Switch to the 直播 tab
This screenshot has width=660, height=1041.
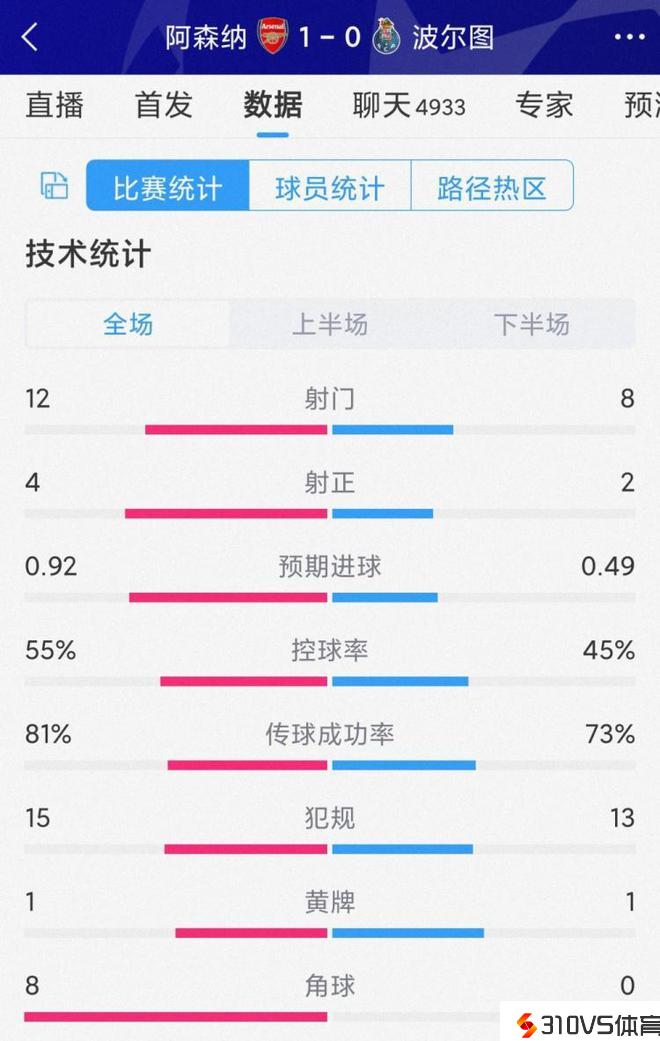coord(54,106)
